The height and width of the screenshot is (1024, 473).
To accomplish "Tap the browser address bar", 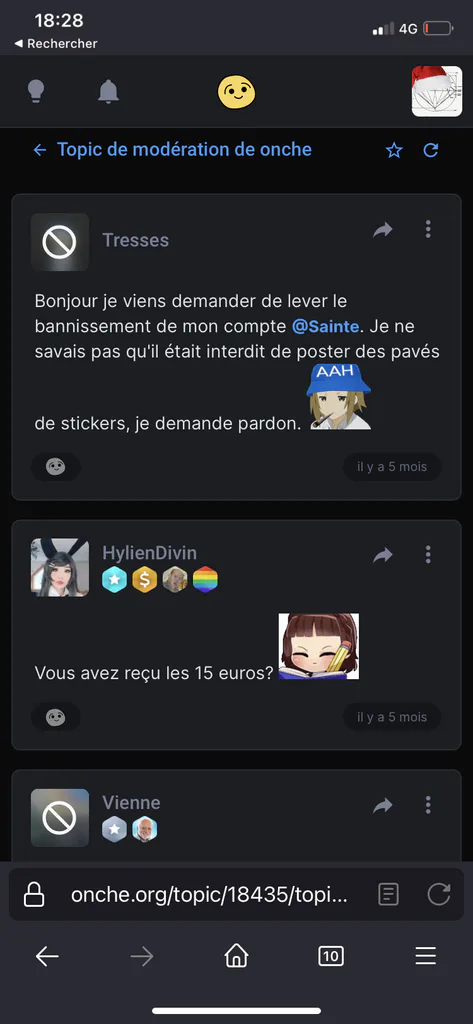I will click(209, 895).
